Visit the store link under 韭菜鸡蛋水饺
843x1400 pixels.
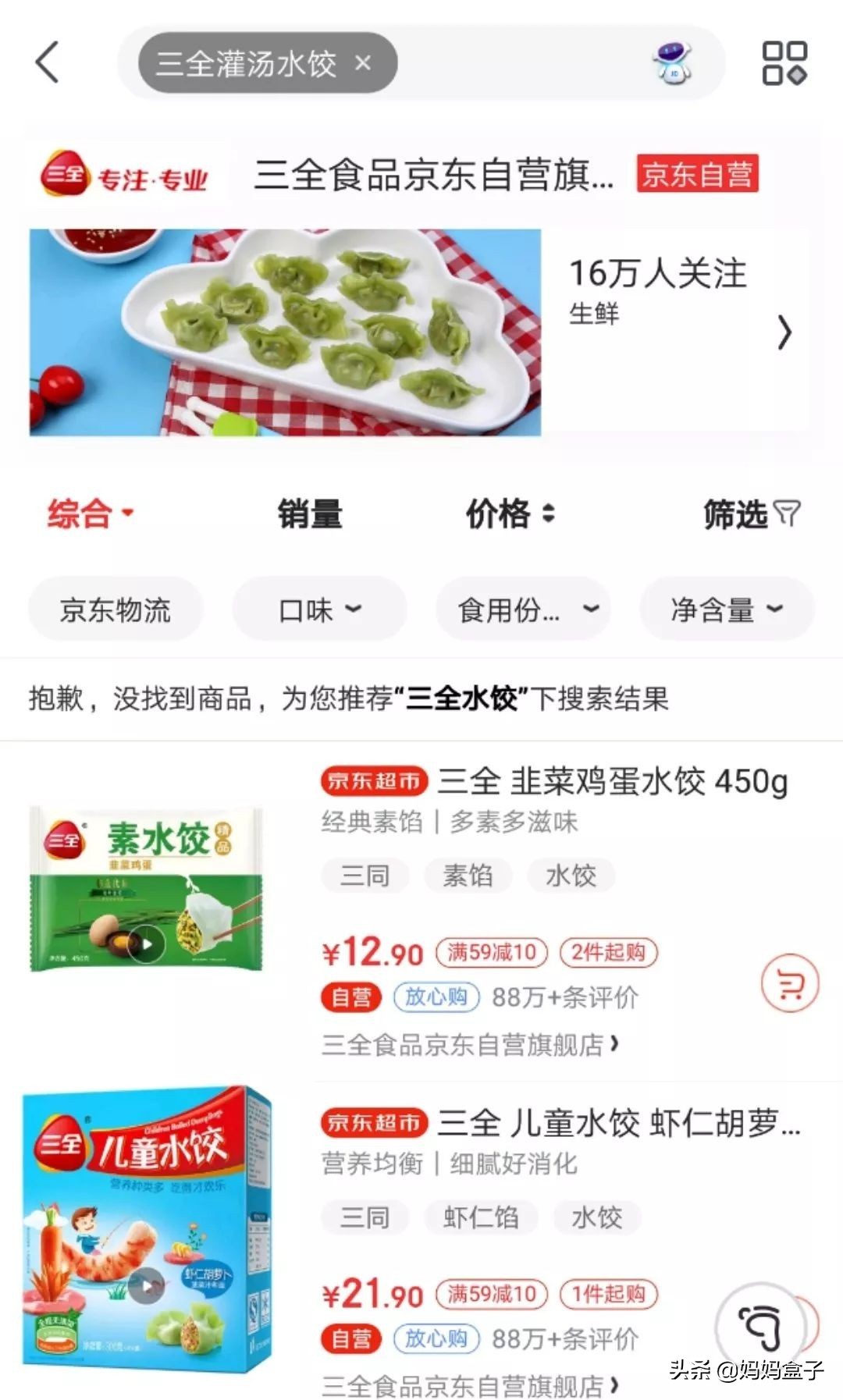[x=470, y=1044]
